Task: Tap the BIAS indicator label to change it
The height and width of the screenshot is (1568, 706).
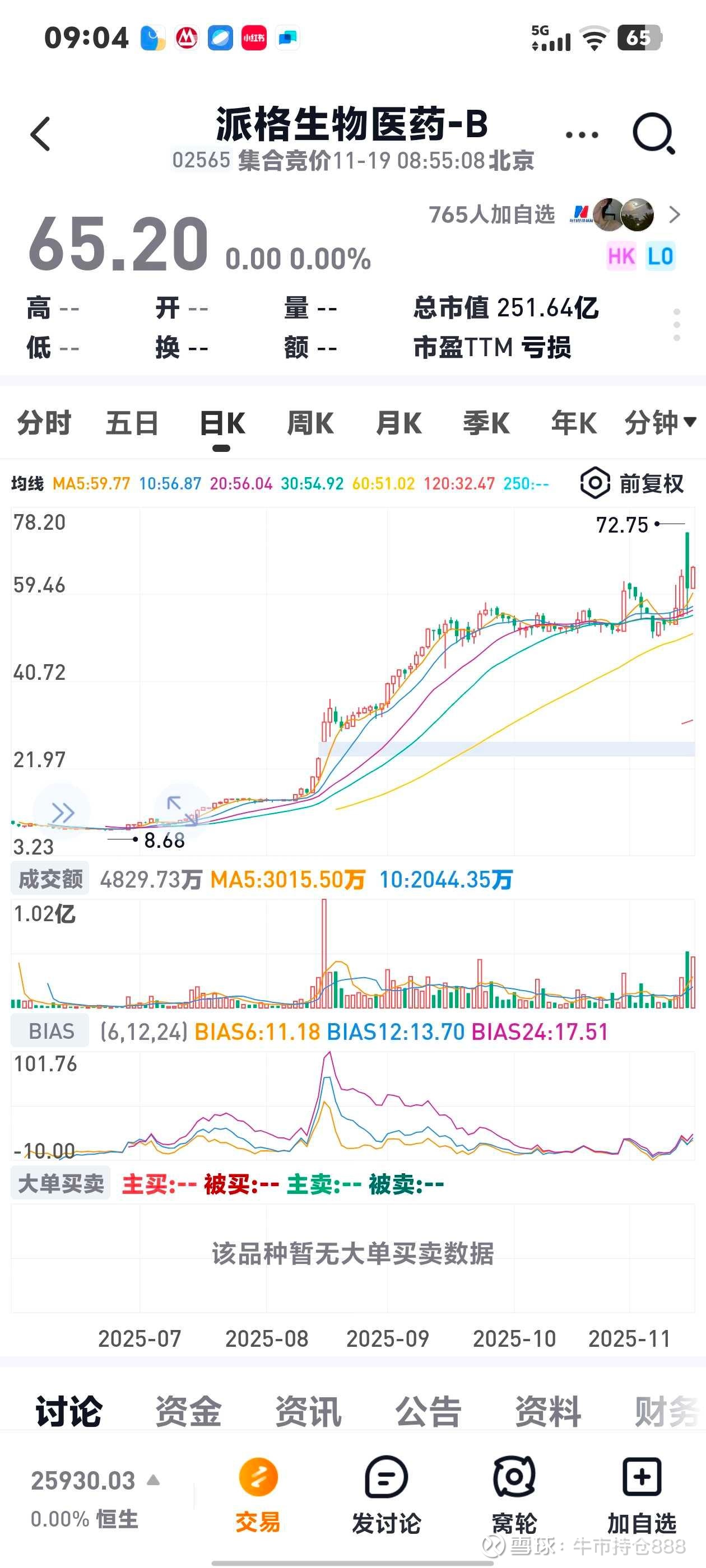Action: pyautogui.click(x=50, y=1031)
